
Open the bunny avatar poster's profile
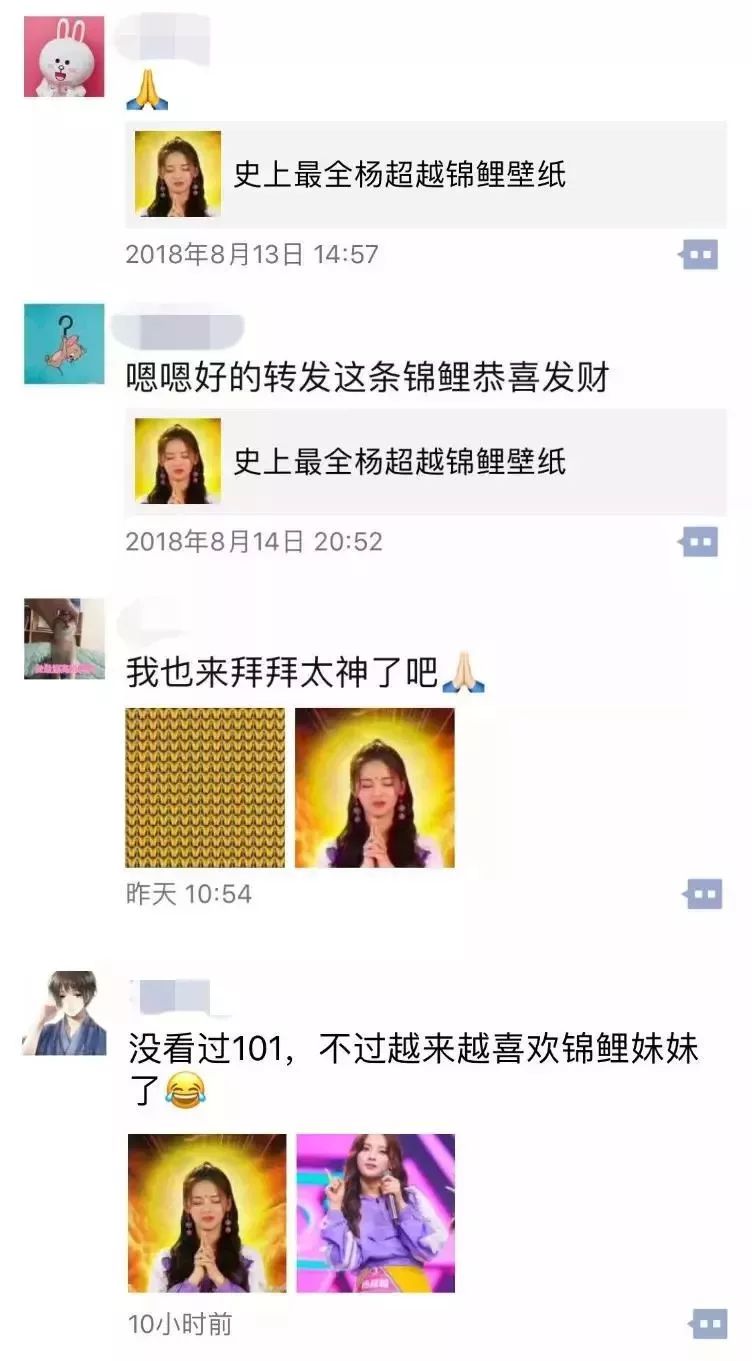[64, 56]
